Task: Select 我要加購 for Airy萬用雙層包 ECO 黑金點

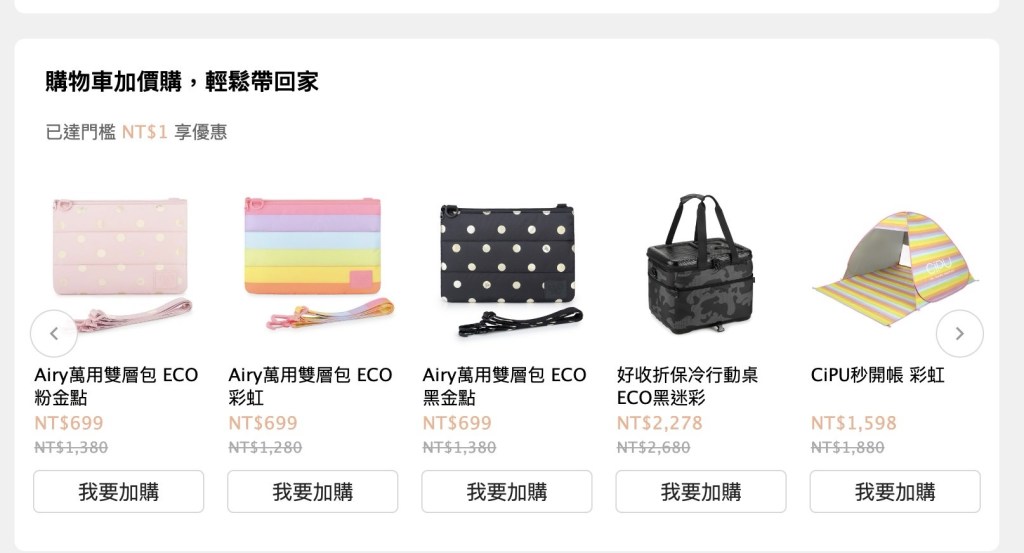Action: pos(507,492)
